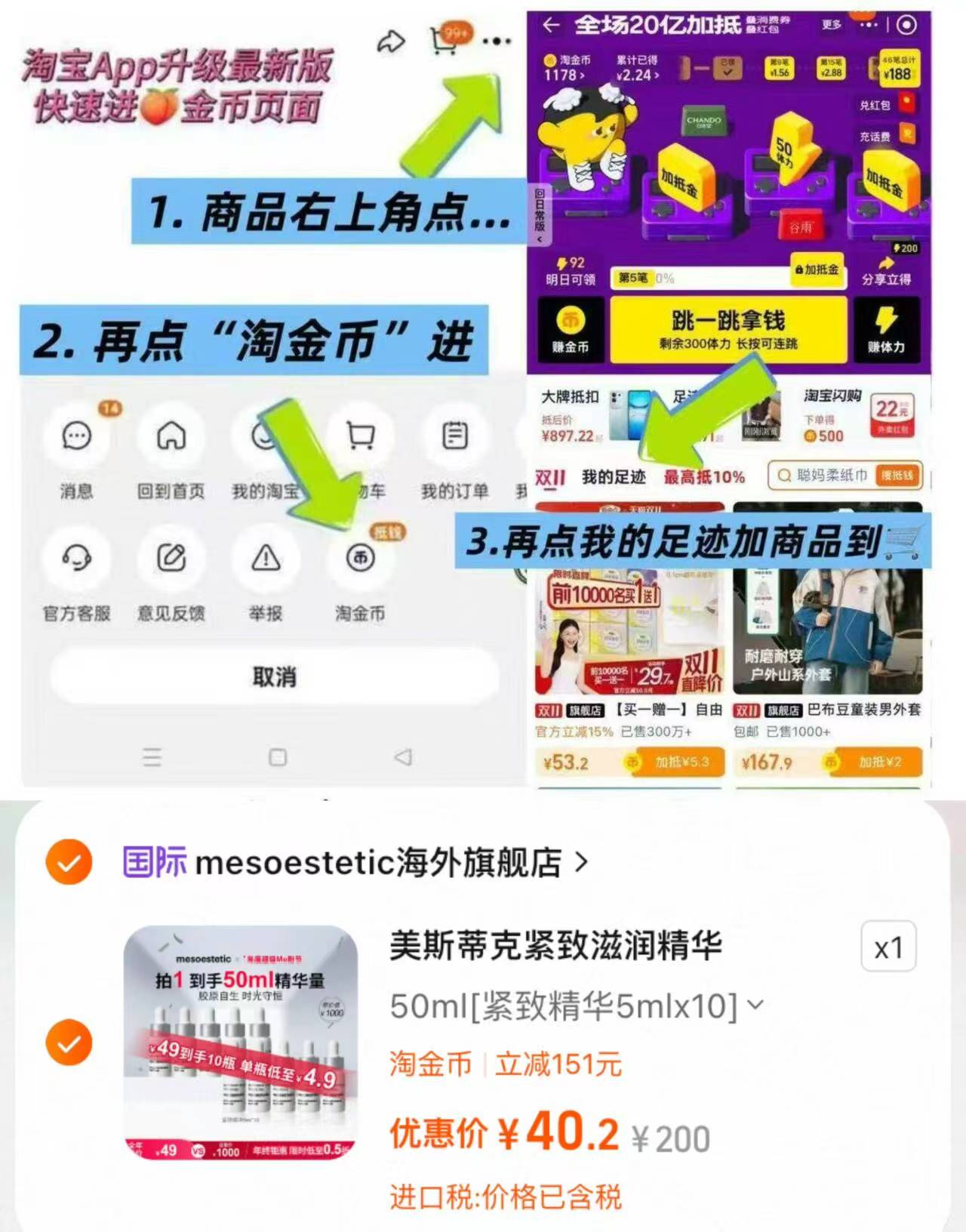Switch to the 我的足迹 tab
The height and width of the screenshot is (1232, 966).
click(614, 477)
